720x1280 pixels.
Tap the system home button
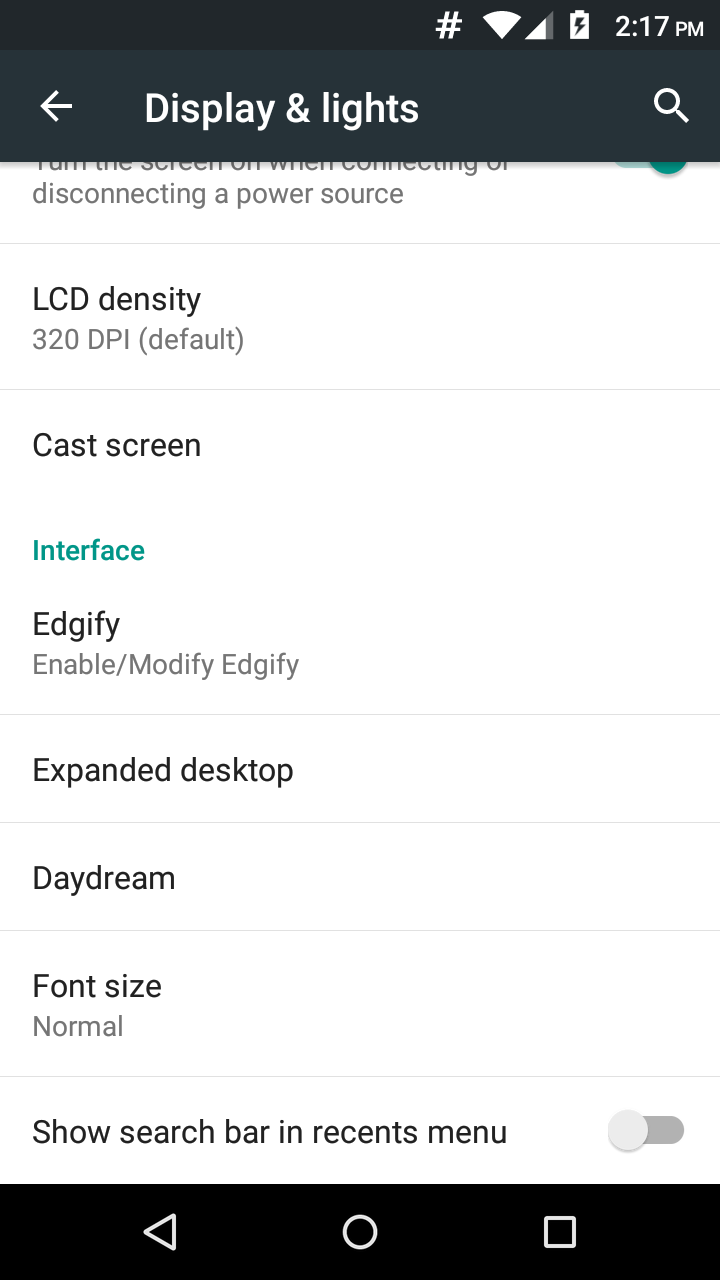(360, 1232)
